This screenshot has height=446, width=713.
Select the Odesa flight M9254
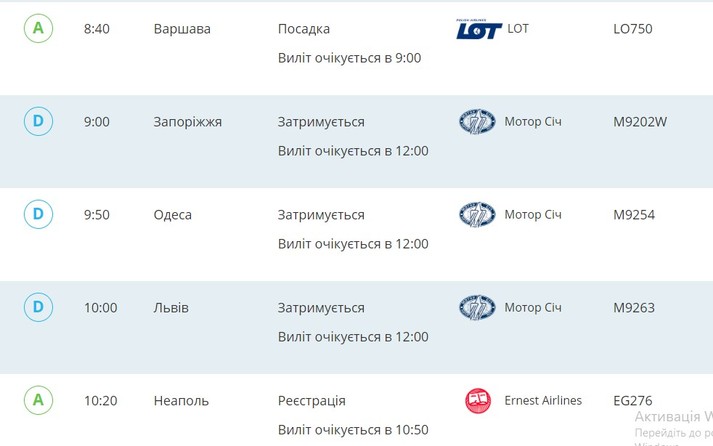coord(173,215)
